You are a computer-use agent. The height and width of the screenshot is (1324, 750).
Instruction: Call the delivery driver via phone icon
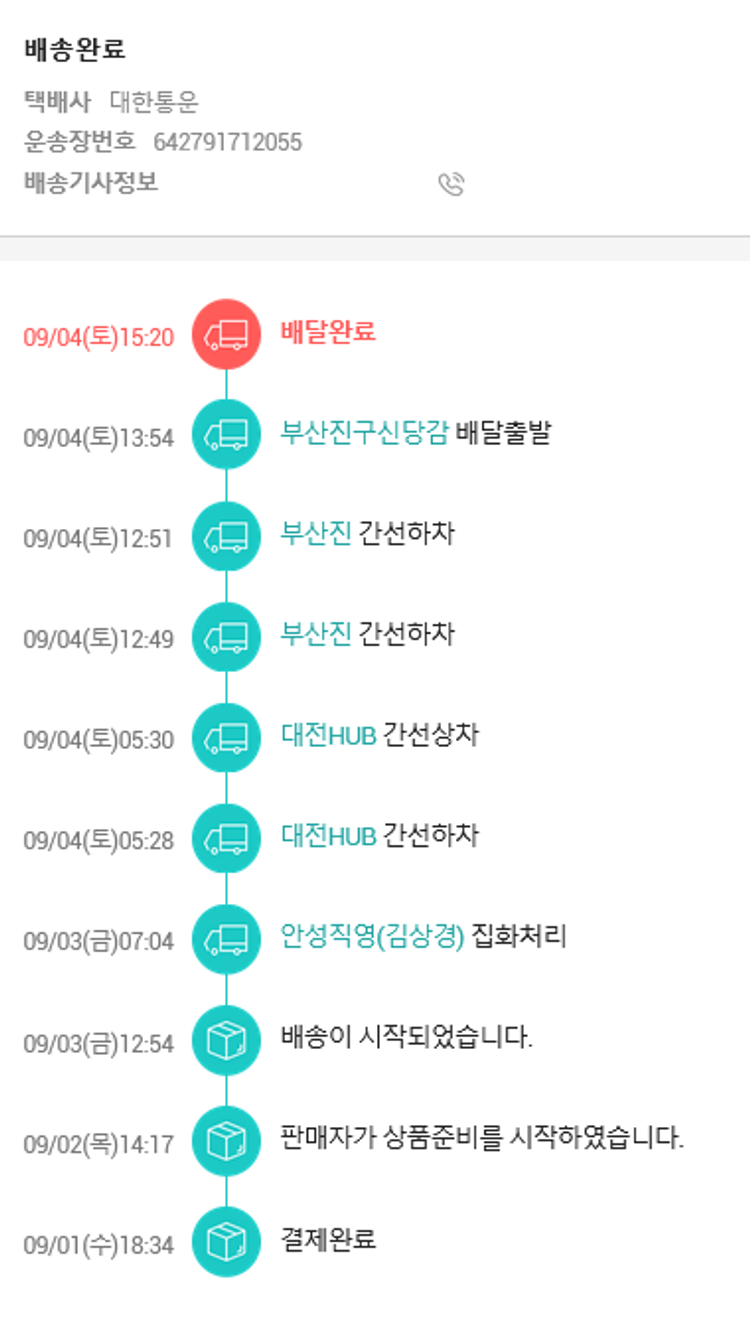[x=452, y=184]
